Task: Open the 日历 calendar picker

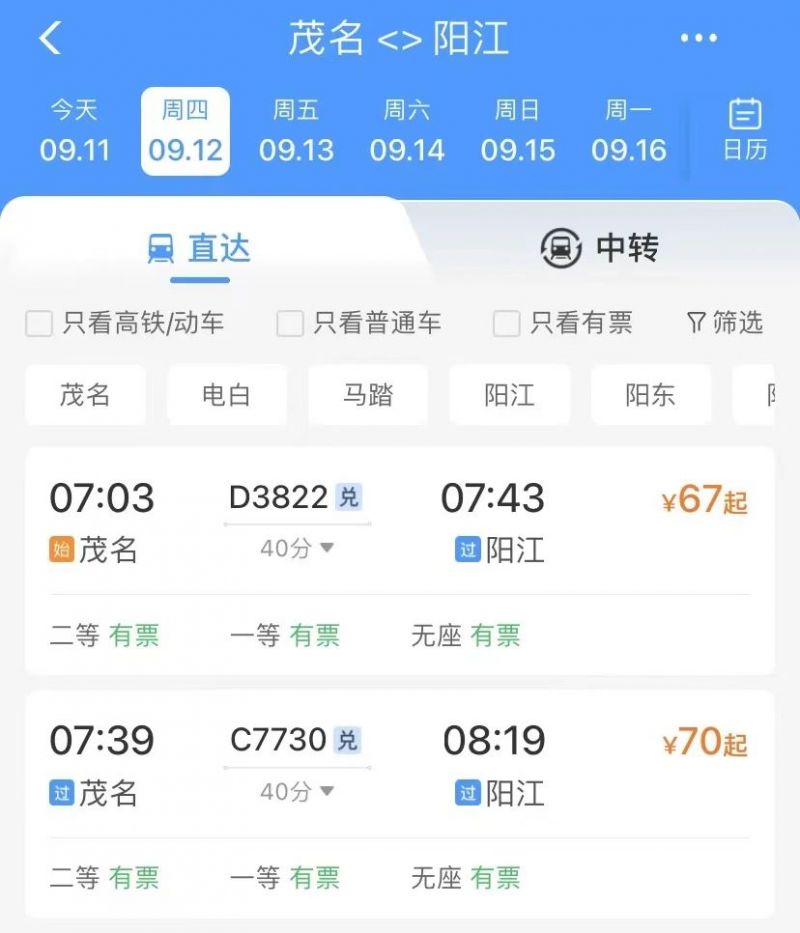Action: pyautogui.click(x=745, y=130)
